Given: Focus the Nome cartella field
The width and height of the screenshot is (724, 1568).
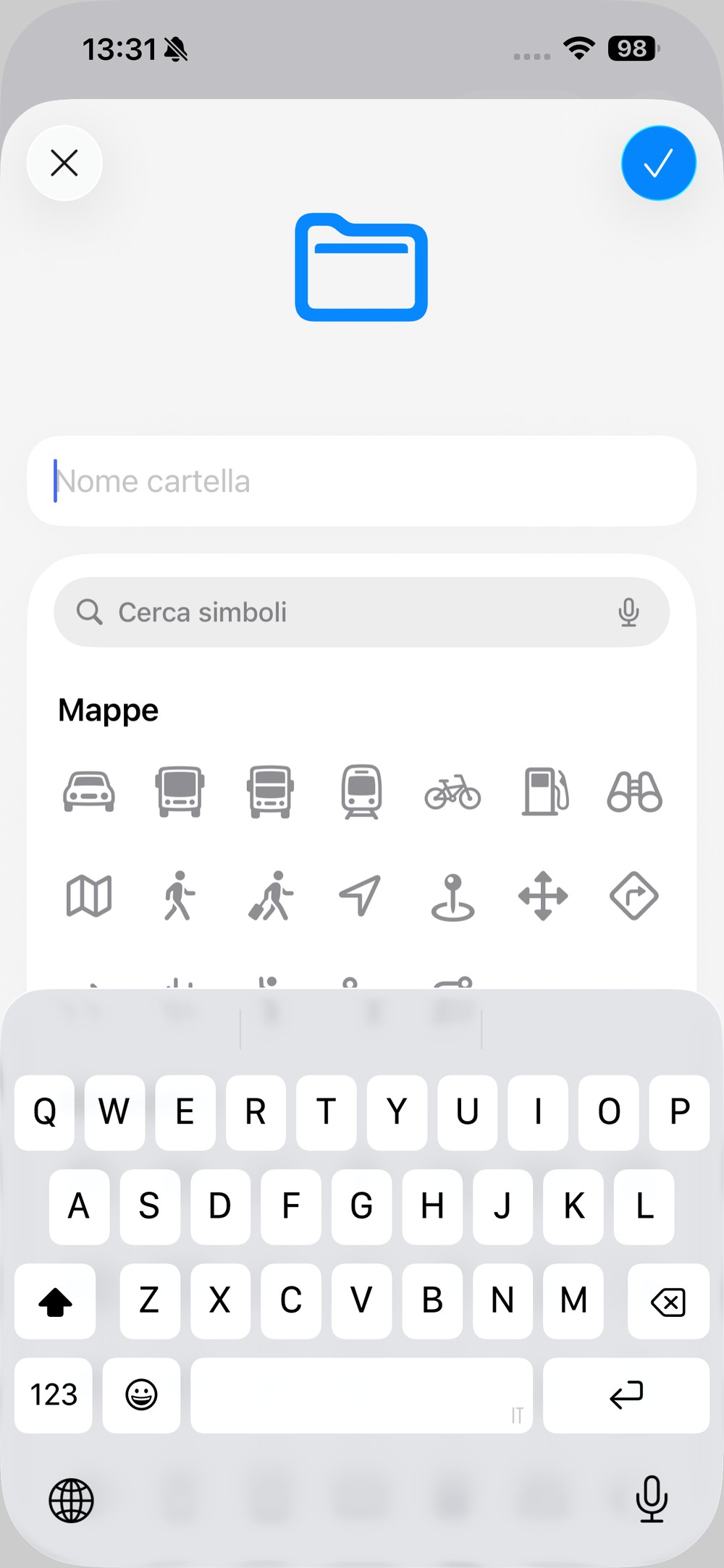Looking at the screenshot, I should [362, 481].
